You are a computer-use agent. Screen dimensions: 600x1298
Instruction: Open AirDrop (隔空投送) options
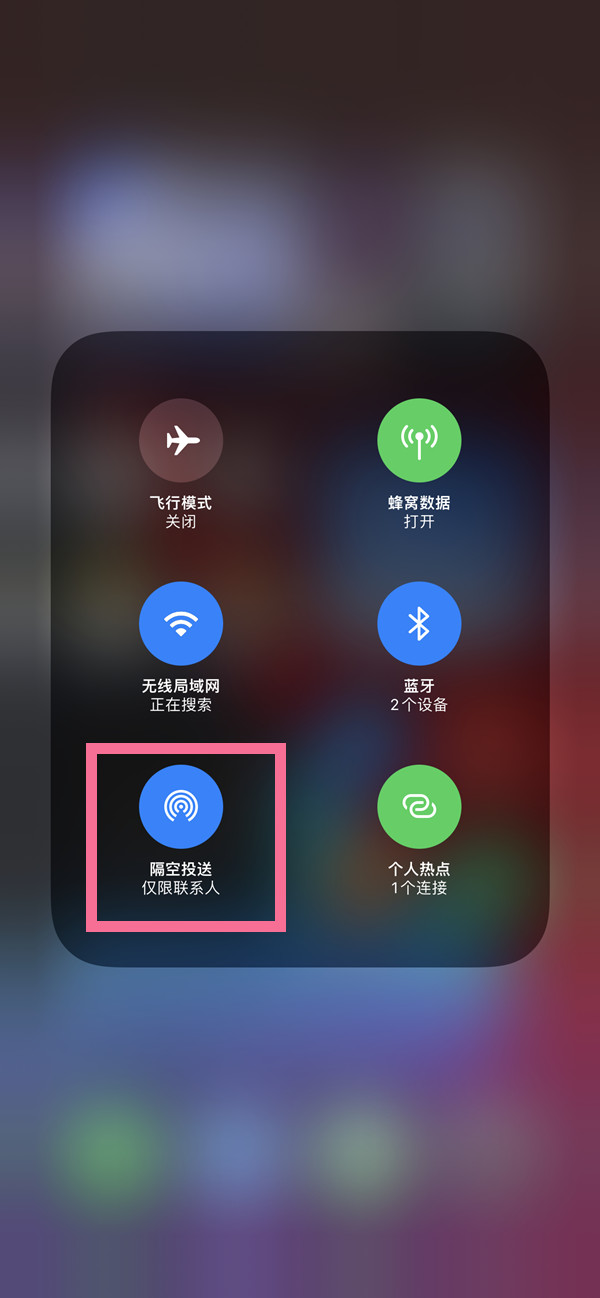pyautogui.click(x=181, y=806)
